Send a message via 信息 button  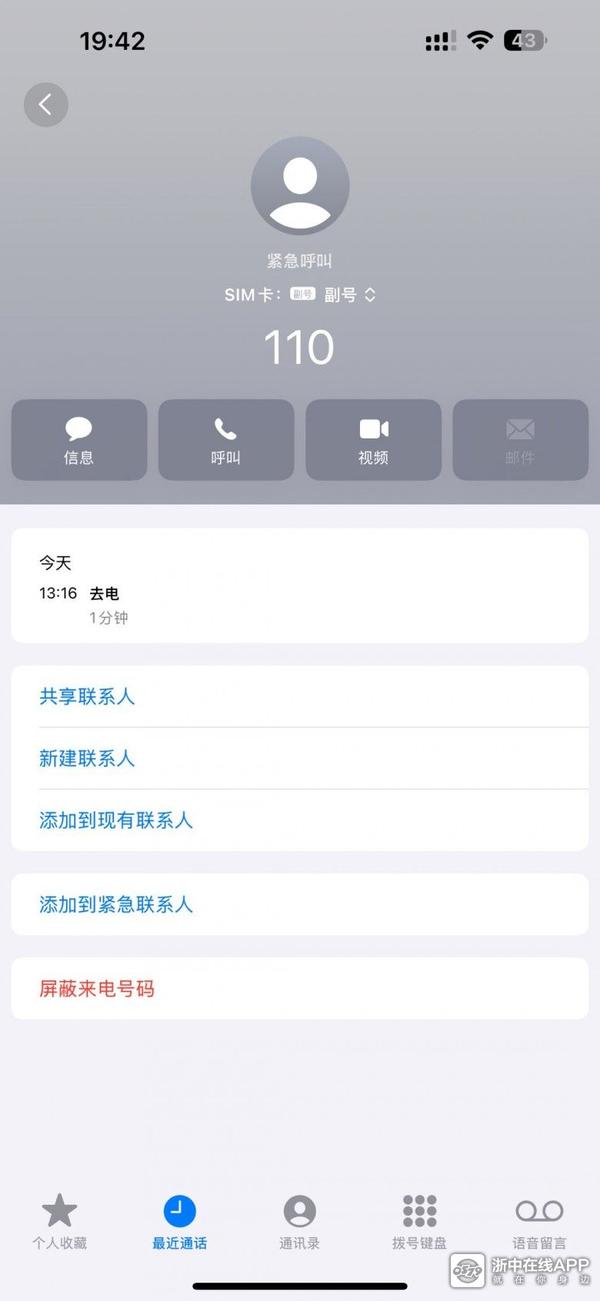pyautogui.click(x=79, y=441)
